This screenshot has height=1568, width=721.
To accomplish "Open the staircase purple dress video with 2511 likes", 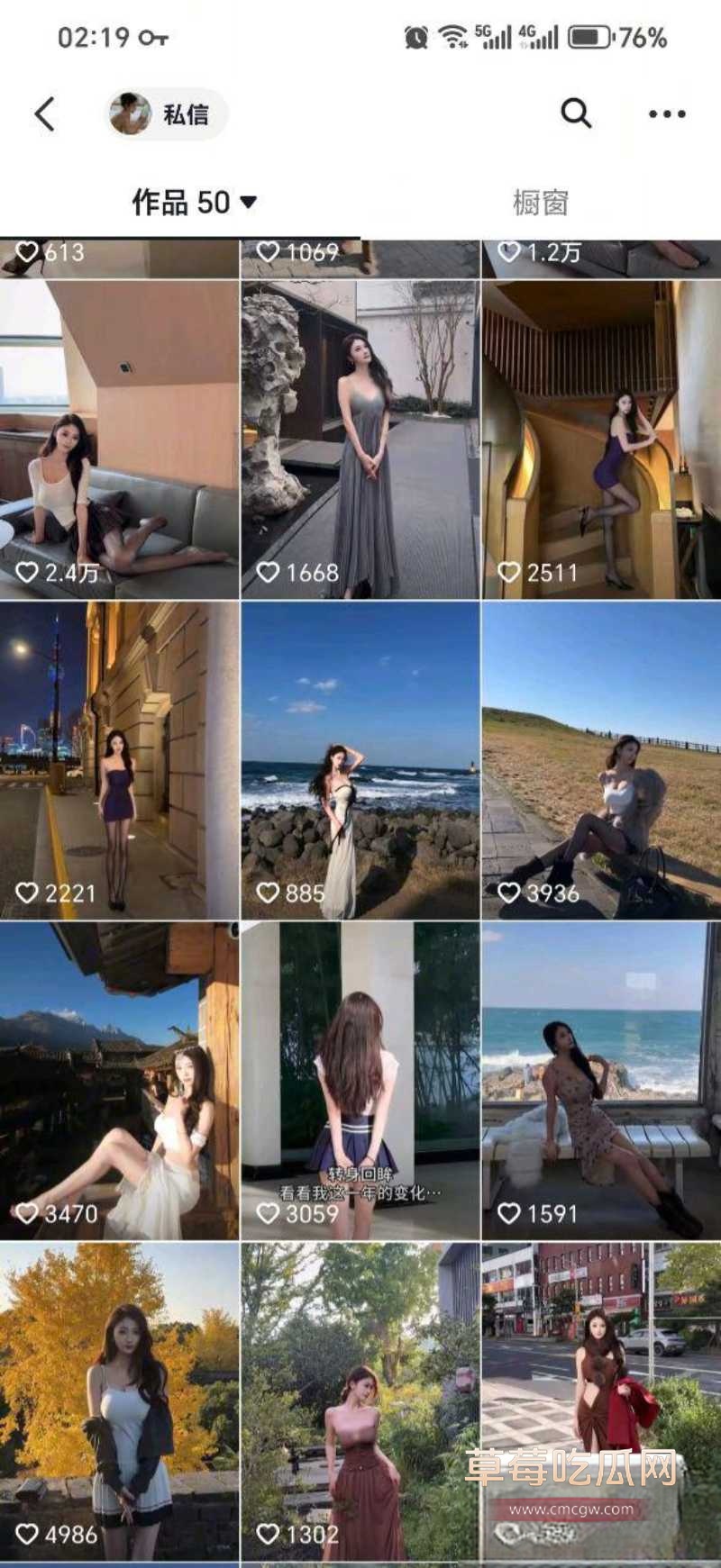I will pos(601,432).
